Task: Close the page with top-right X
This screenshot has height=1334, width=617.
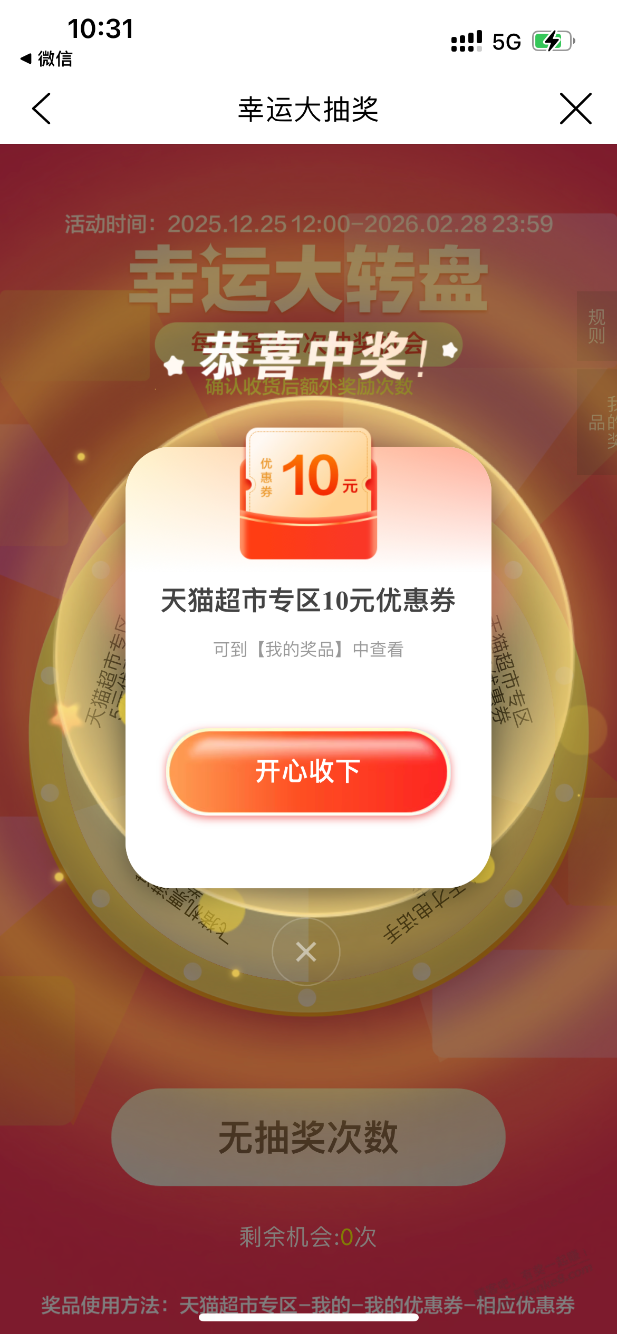Action: pyautogui.click(x=575, y=108)
